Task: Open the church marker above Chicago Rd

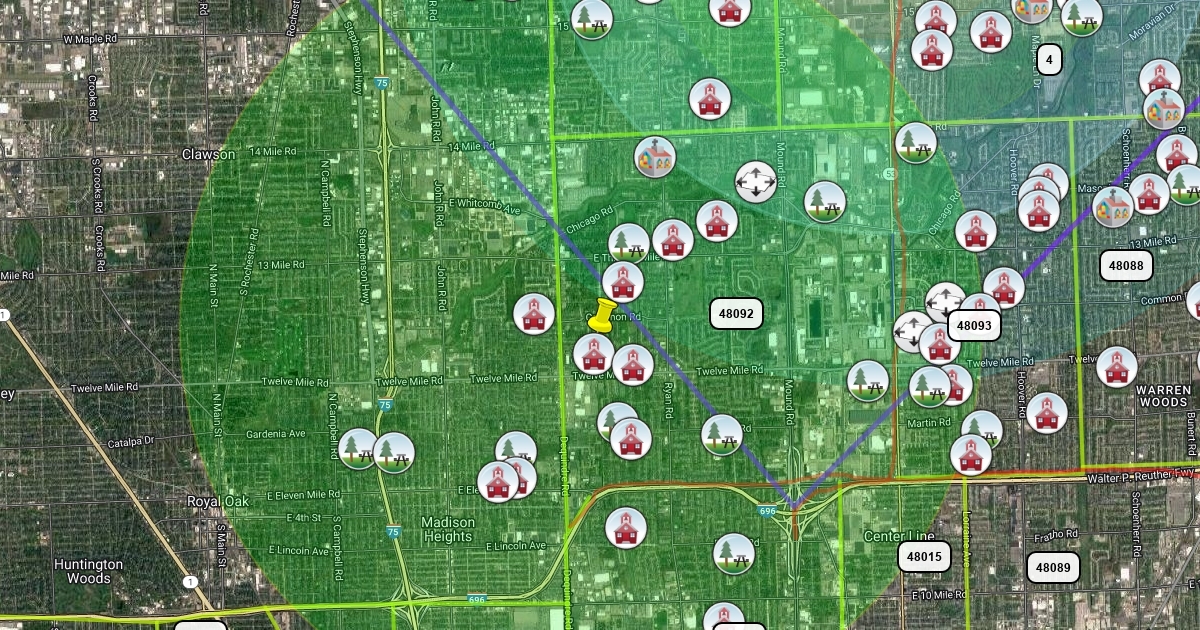Action: (655, 157)
